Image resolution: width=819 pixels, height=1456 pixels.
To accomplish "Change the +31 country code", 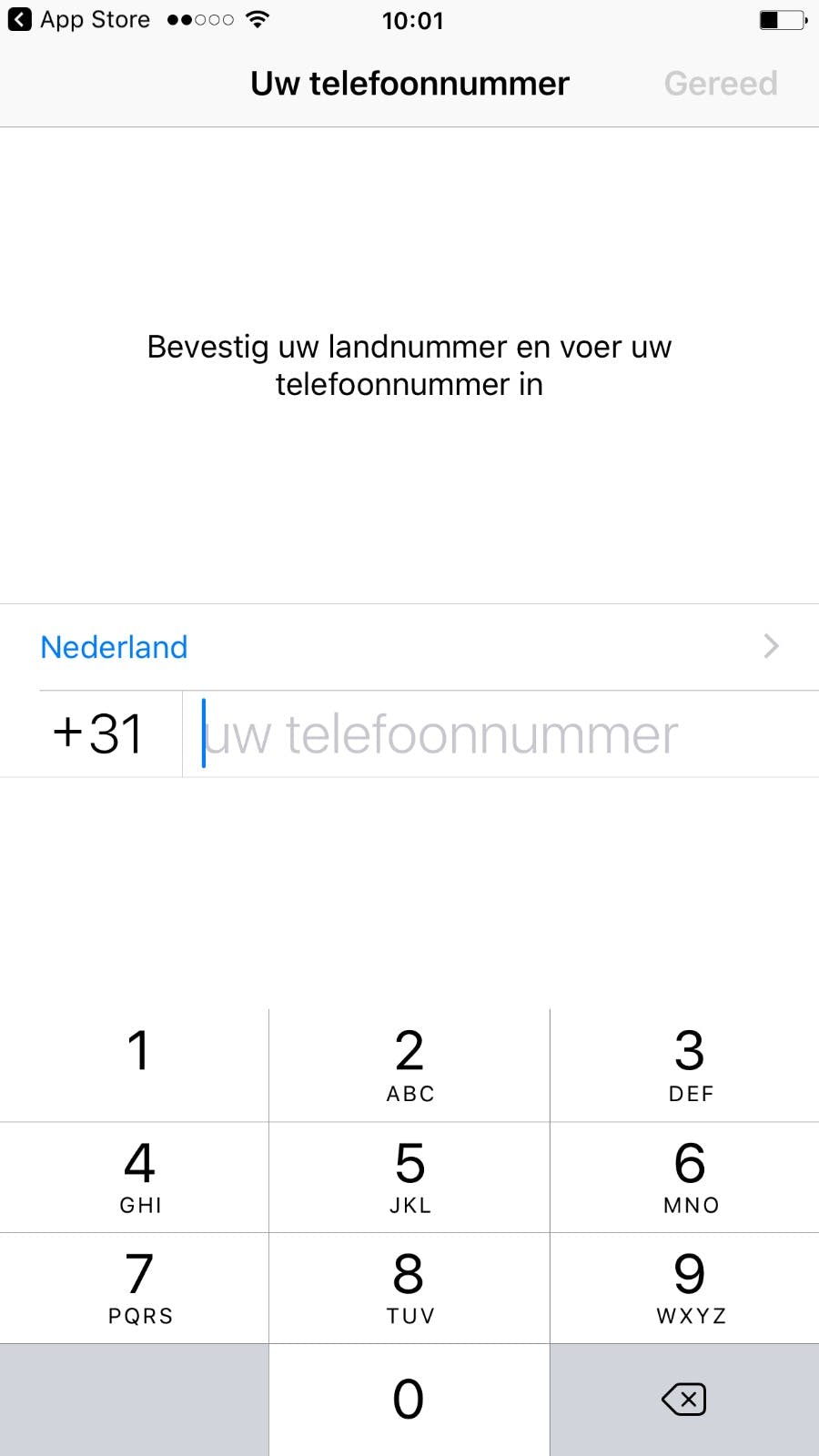I will [97, 734].
